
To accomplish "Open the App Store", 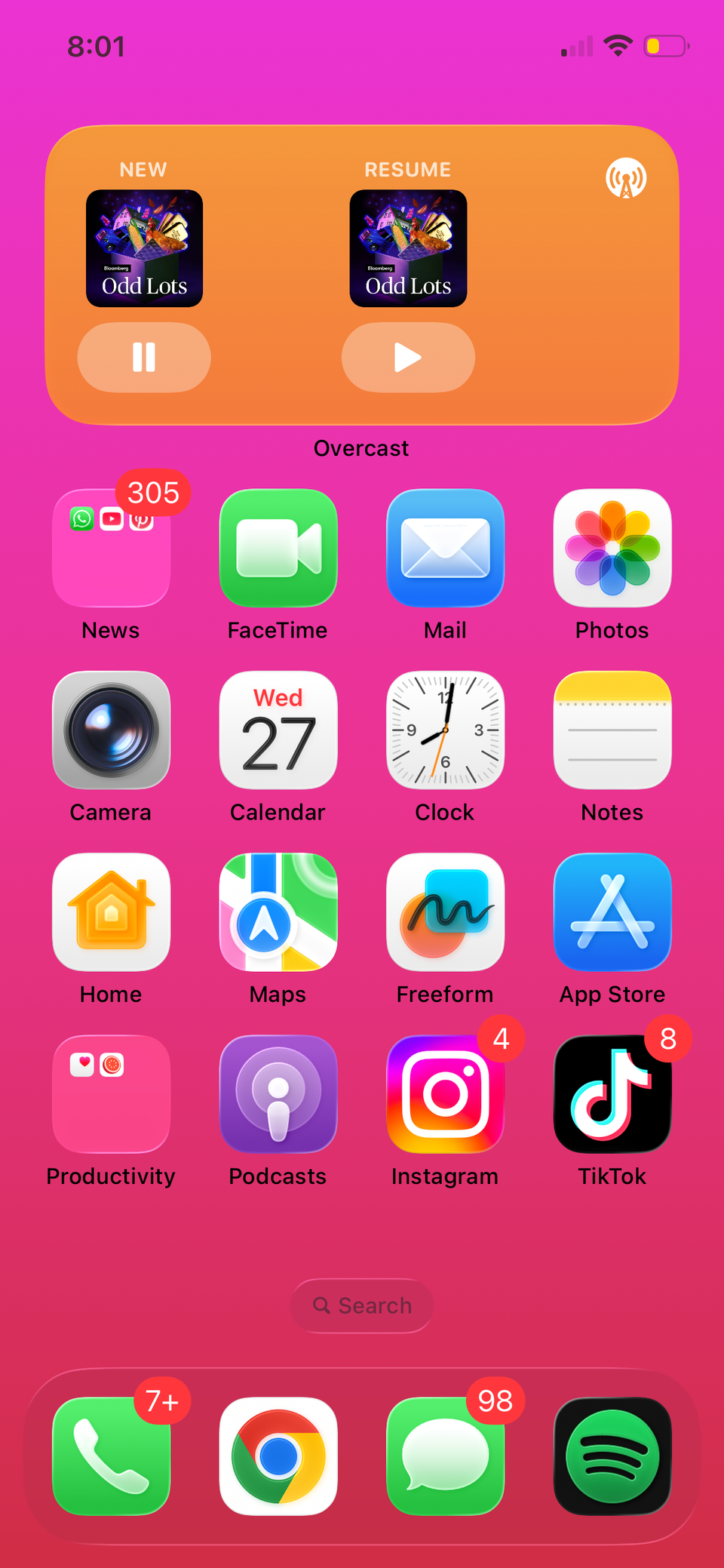I will 612,912.
